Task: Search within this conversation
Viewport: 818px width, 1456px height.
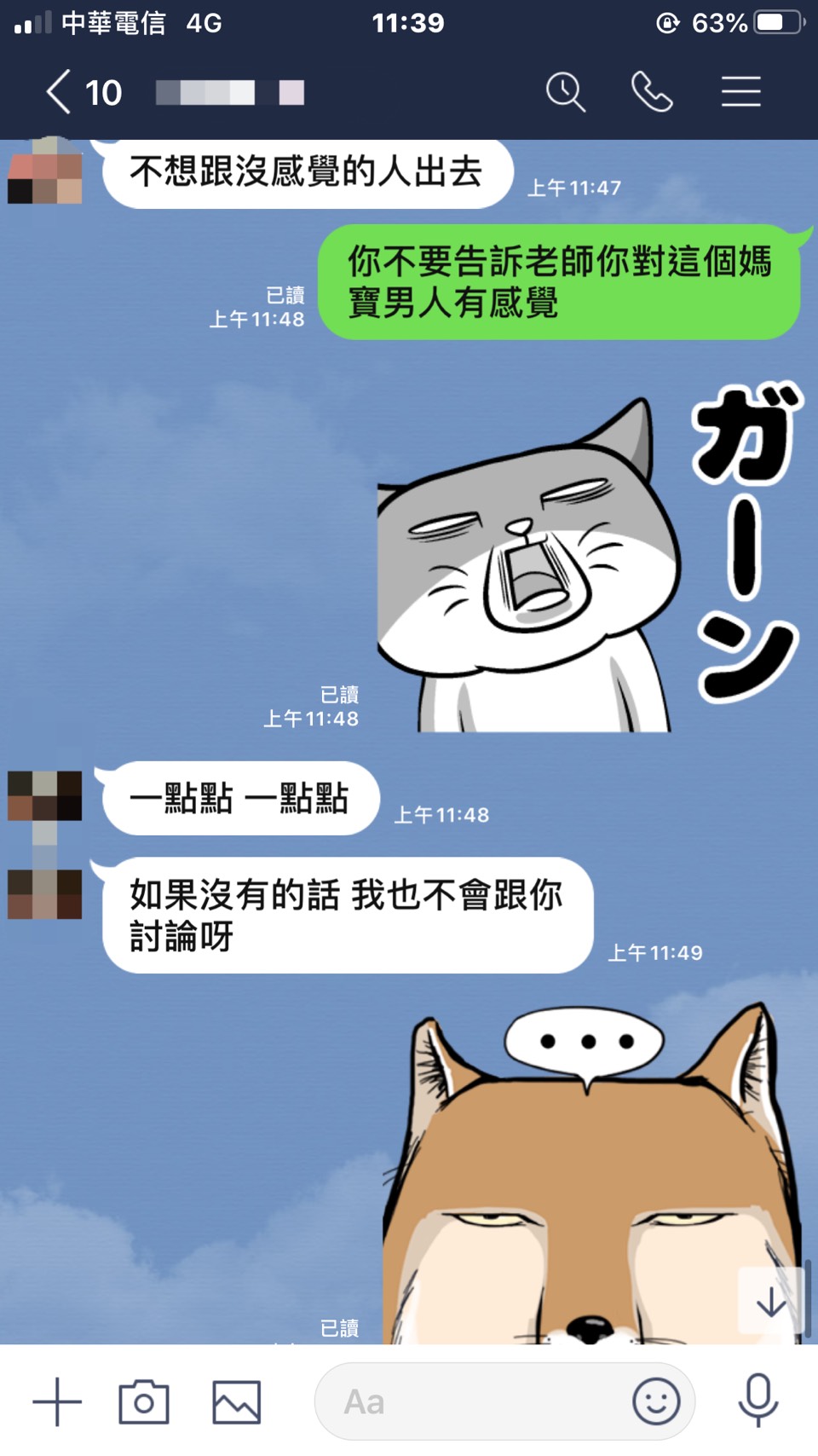Action: [566, 92]
